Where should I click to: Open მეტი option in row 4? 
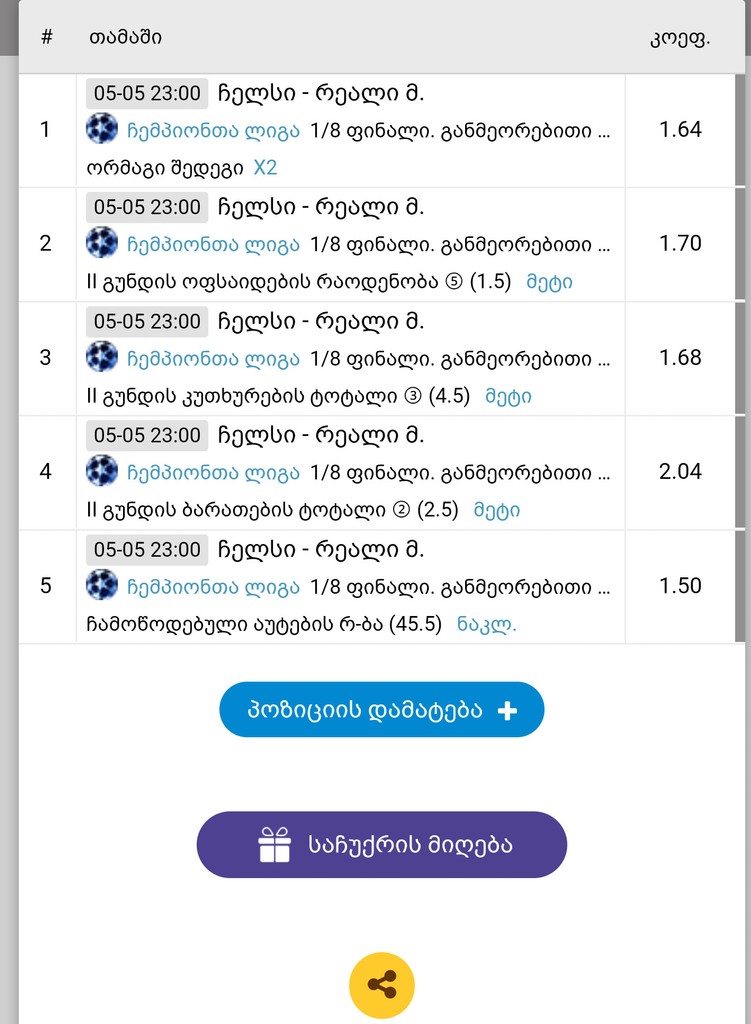click(x=497, y=510)
